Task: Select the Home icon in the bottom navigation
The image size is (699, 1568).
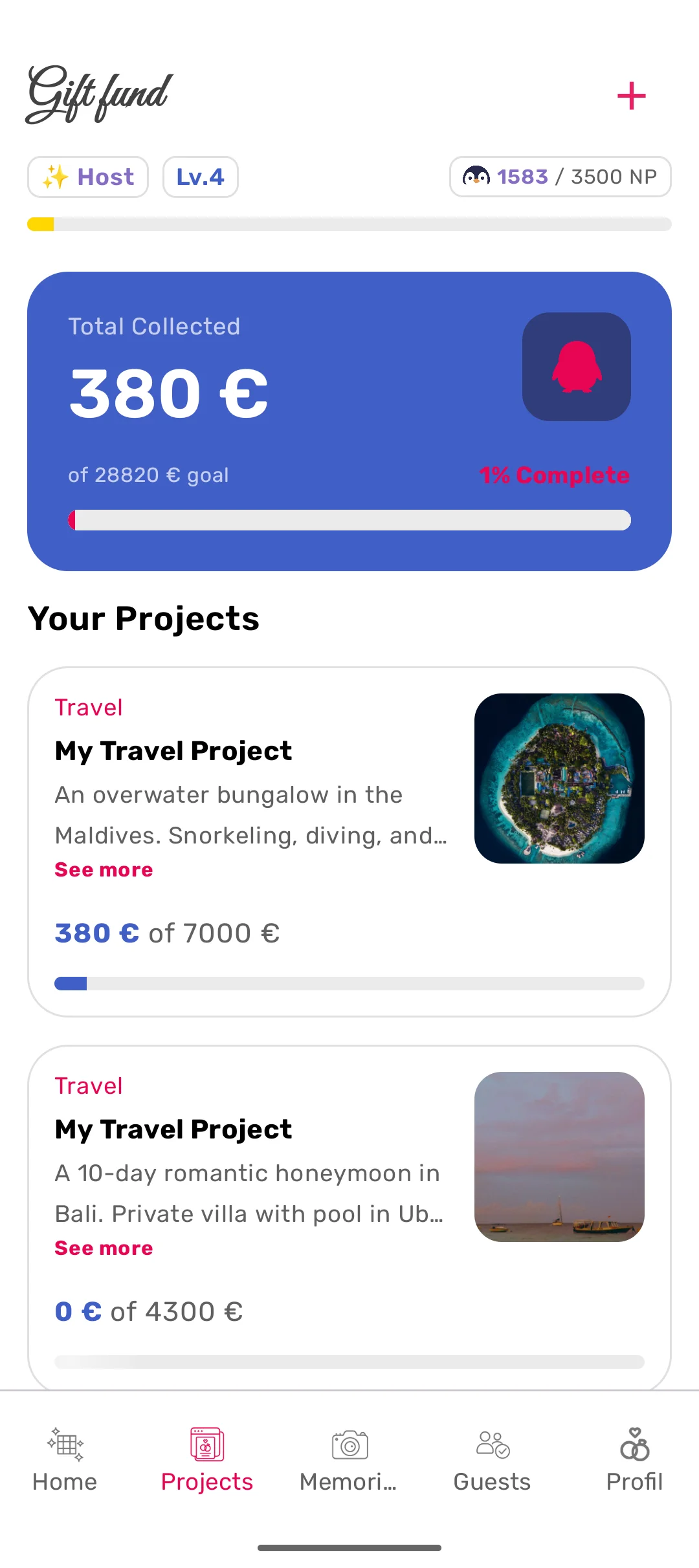Action: click(x=64, y=1449)
